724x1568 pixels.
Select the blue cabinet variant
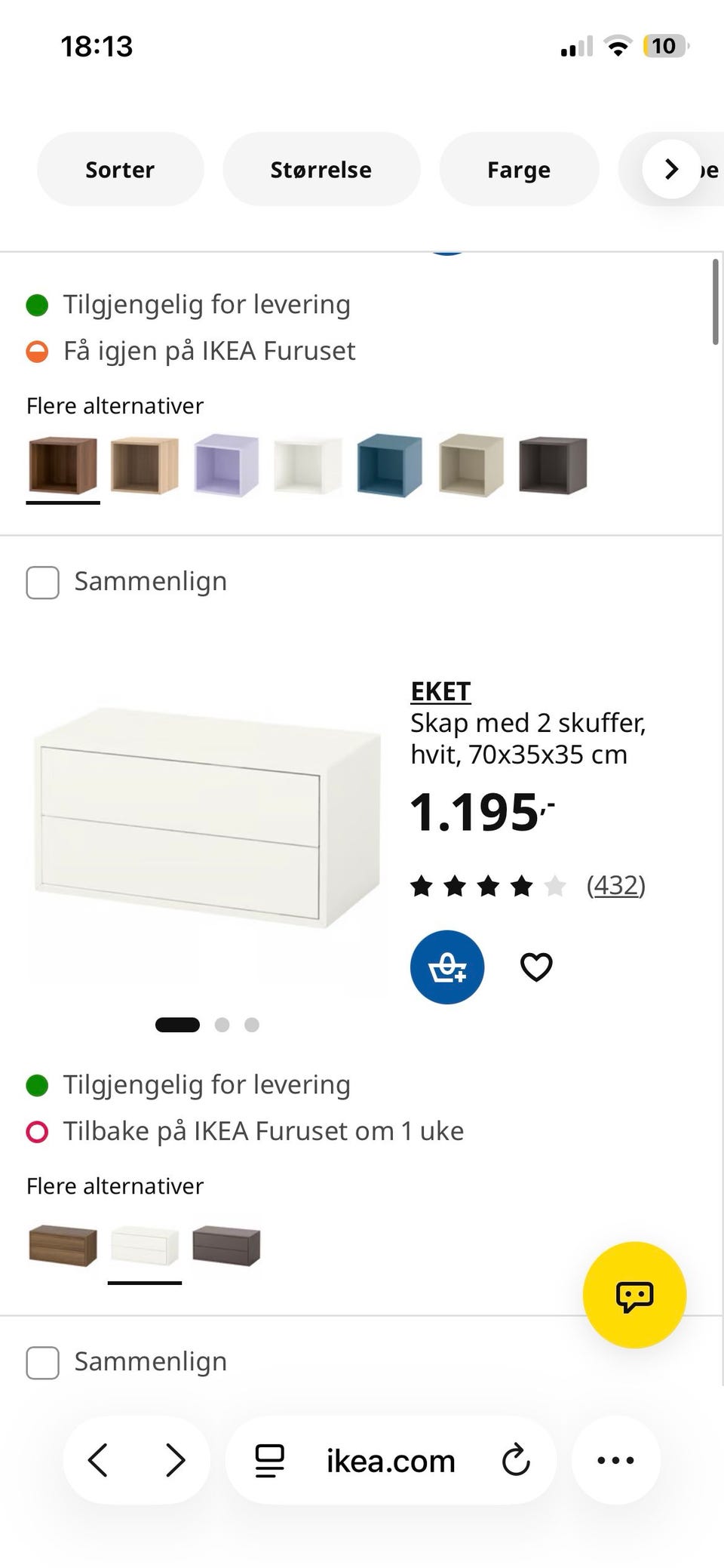(389, 465)
